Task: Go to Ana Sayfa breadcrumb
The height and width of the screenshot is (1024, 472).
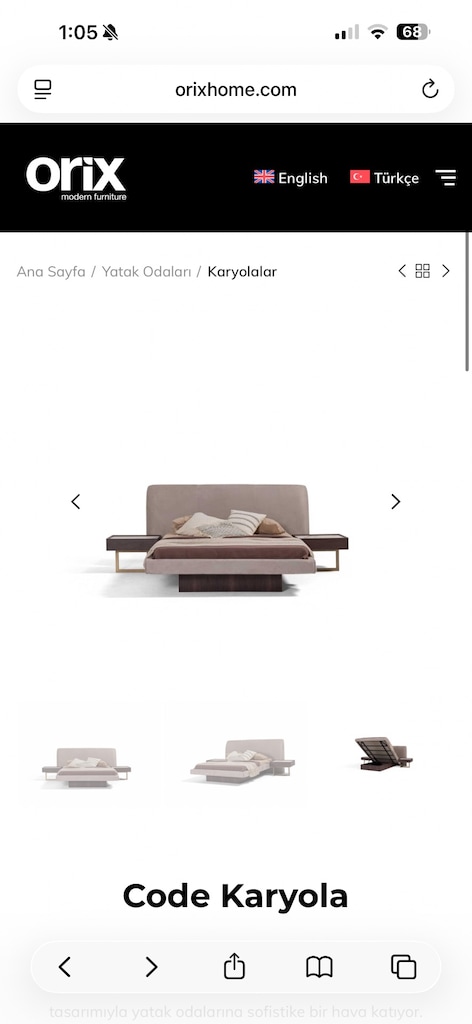Action: click(51, 272)
